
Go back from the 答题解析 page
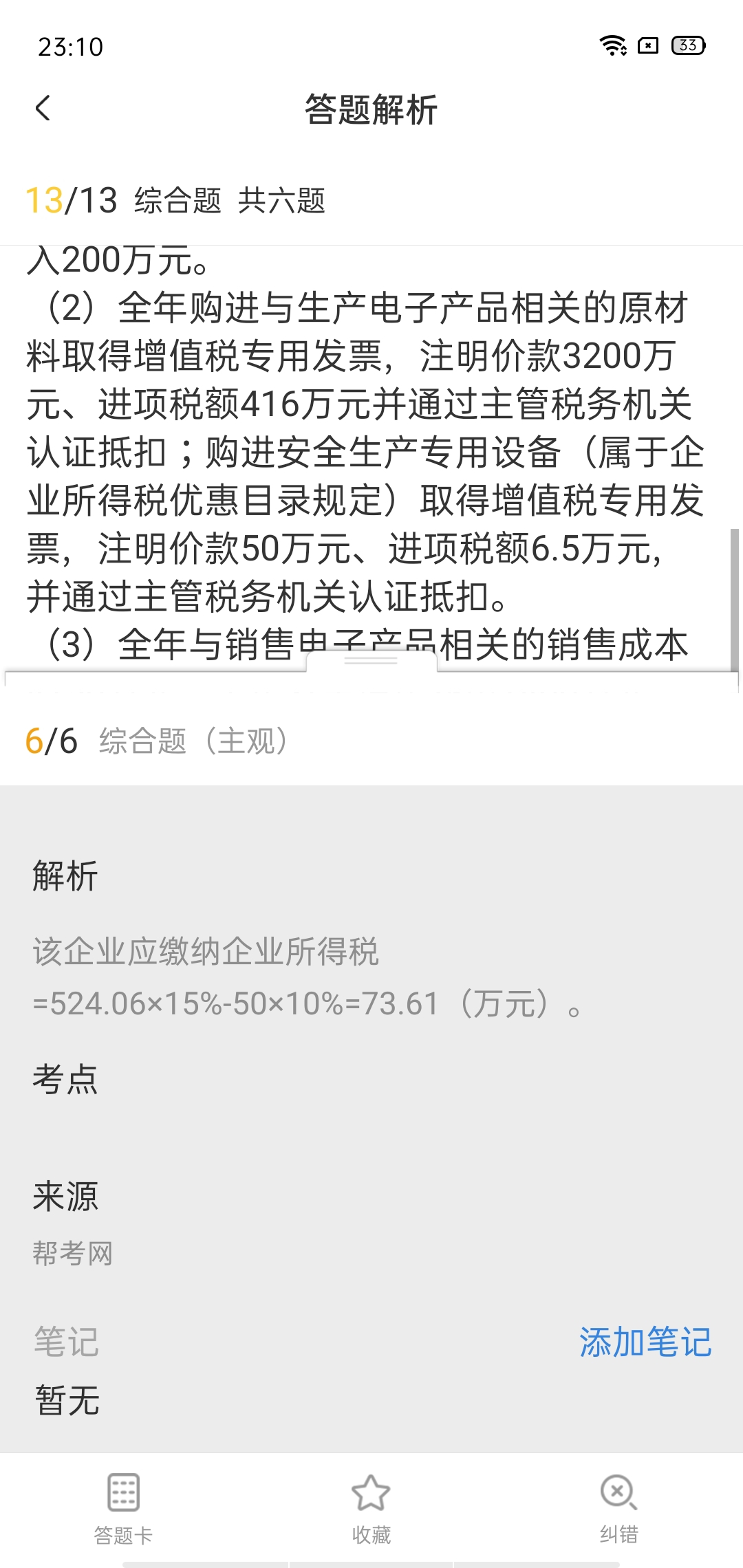click(43, 109)
